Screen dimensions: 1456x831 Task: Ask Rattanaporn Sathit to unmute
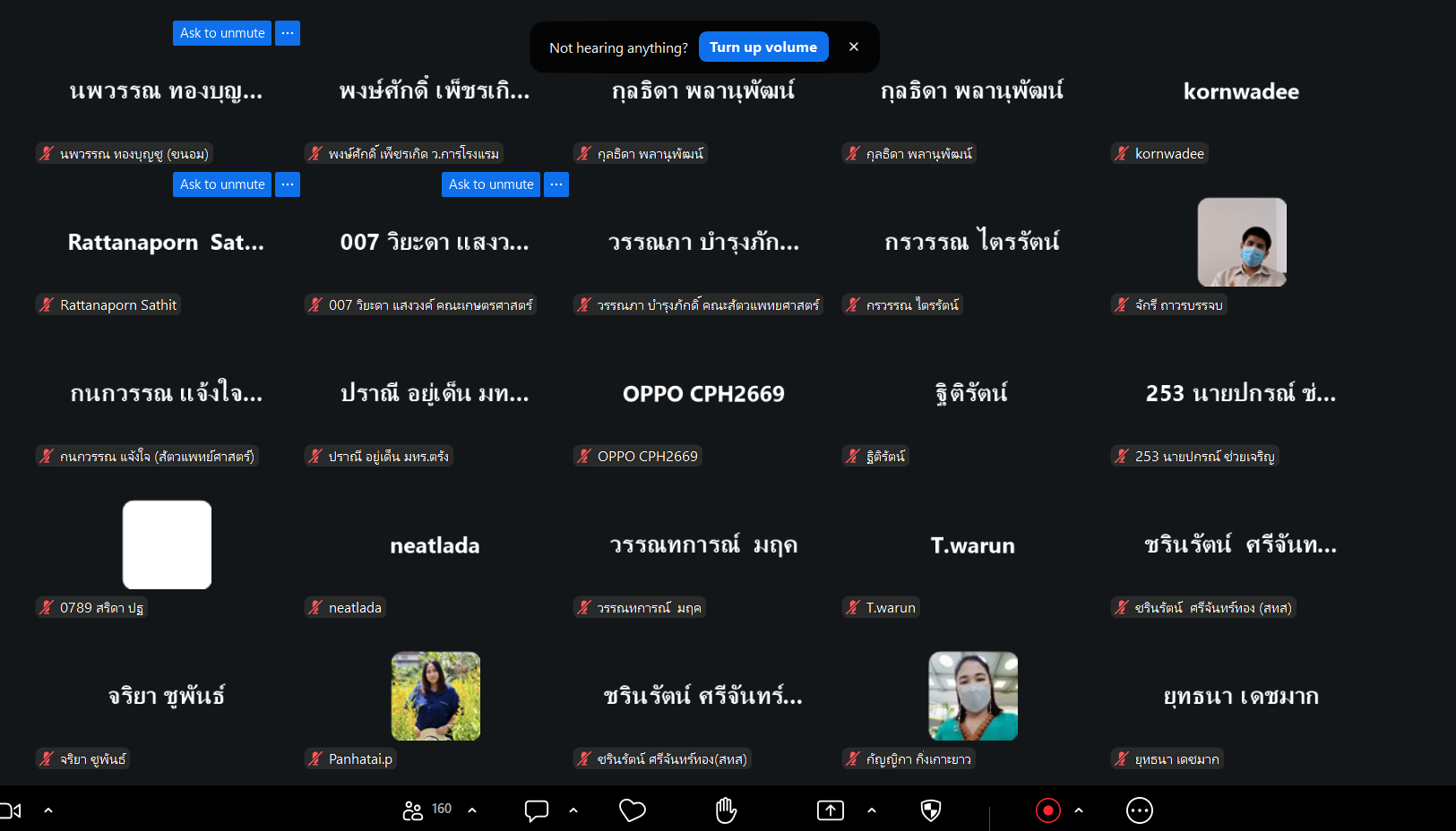point(222,184)
